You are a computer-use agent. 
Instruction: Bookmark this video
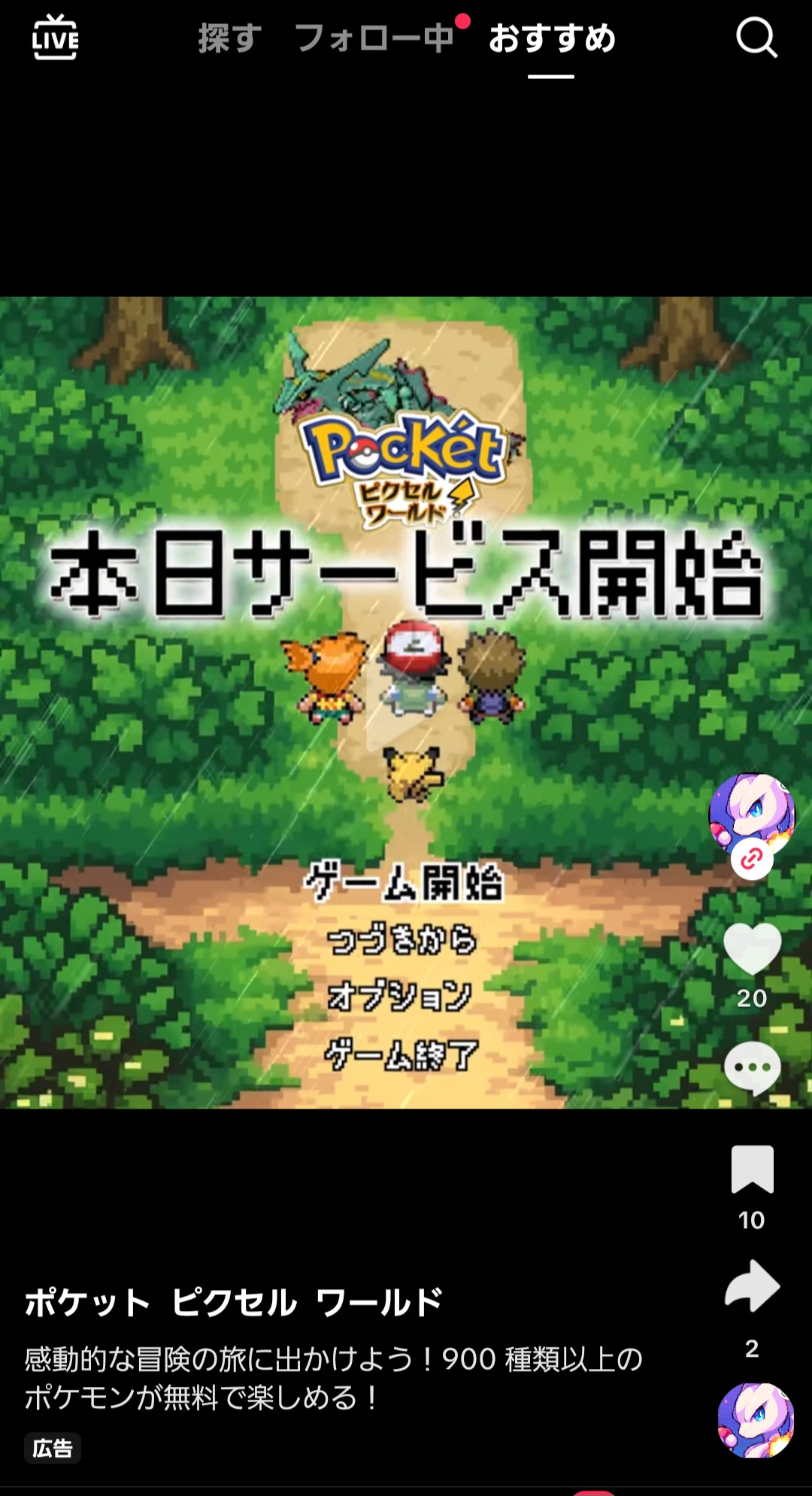tap(752, 1169)
